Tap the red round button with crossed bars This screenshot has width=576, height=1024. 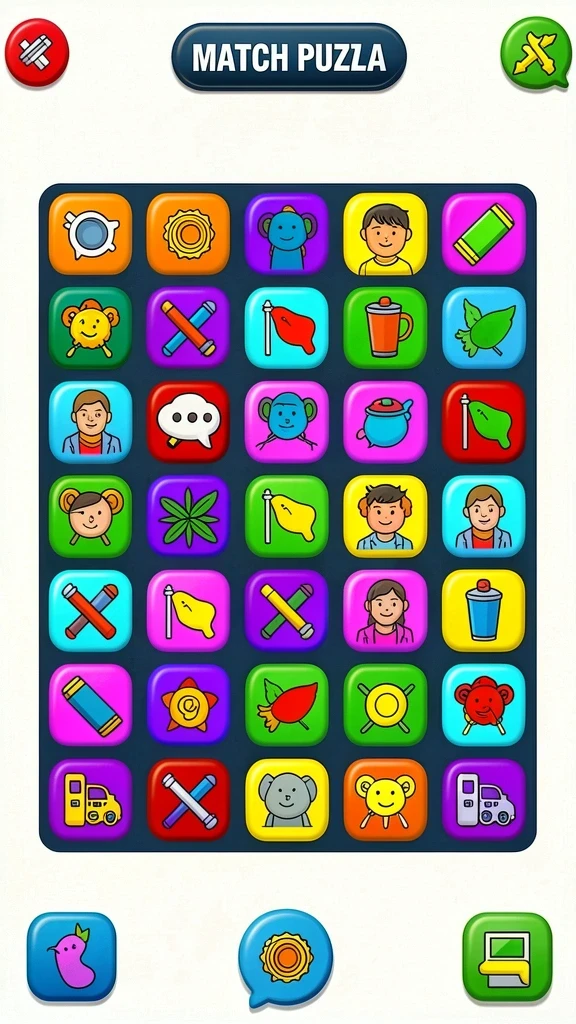(37, 52)
